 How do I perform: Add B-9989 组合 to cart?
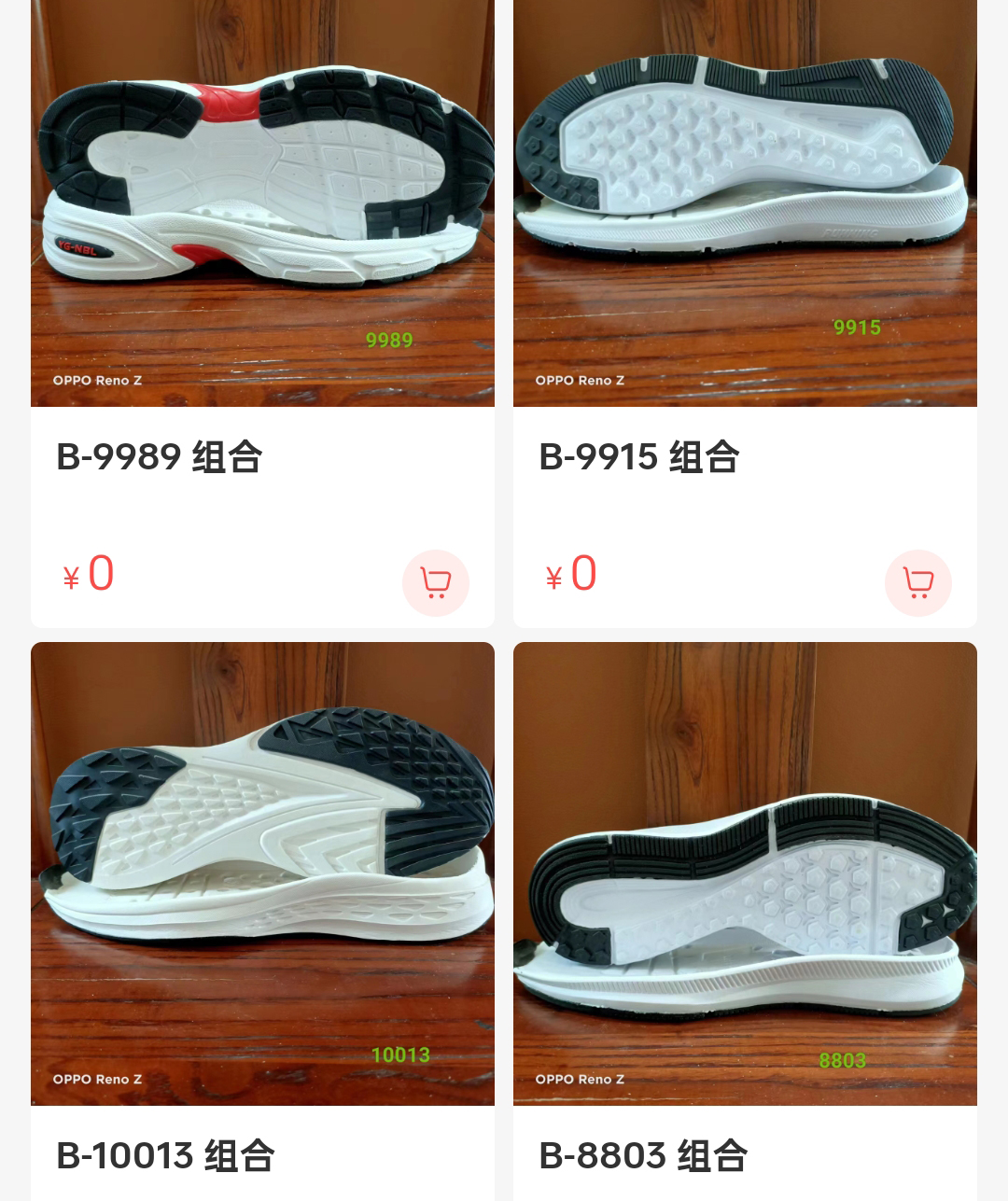pos(435,582)
